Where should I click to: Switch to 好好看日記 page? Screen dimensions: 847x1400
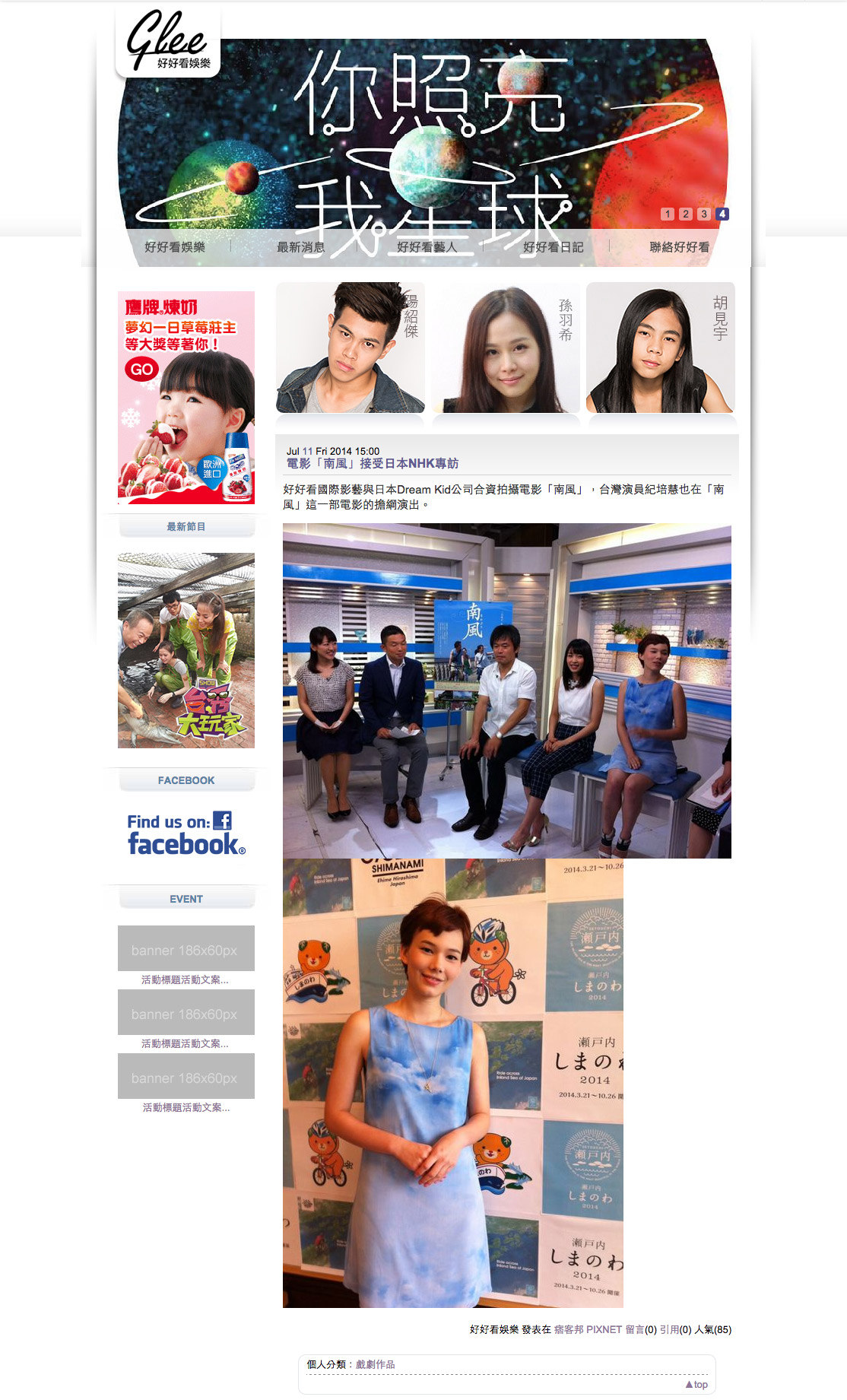[553, 247]
